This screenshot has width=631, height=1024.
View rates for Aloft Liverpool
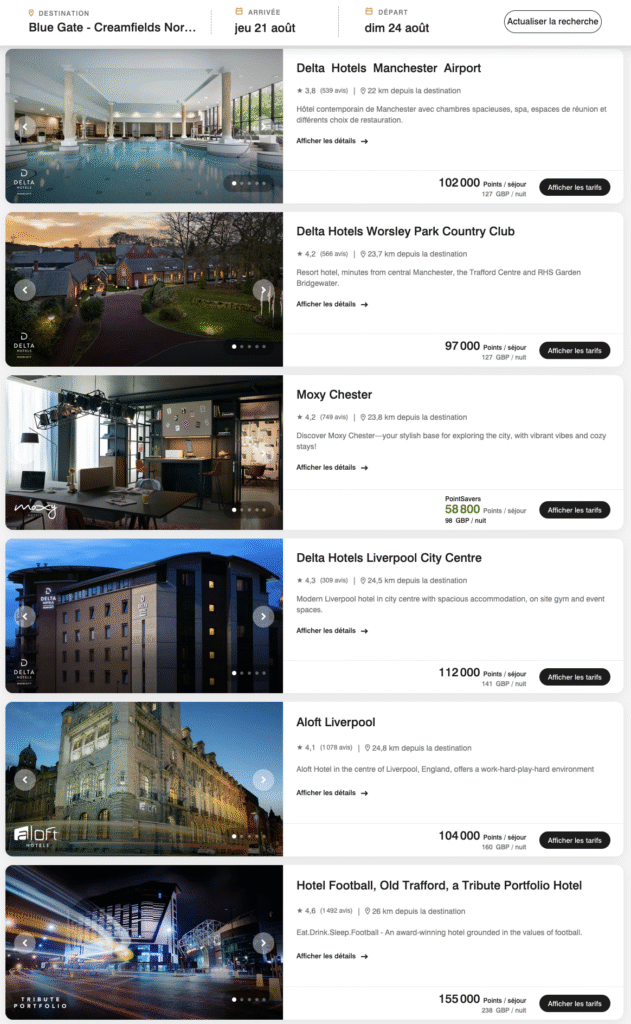pos(574,840)
